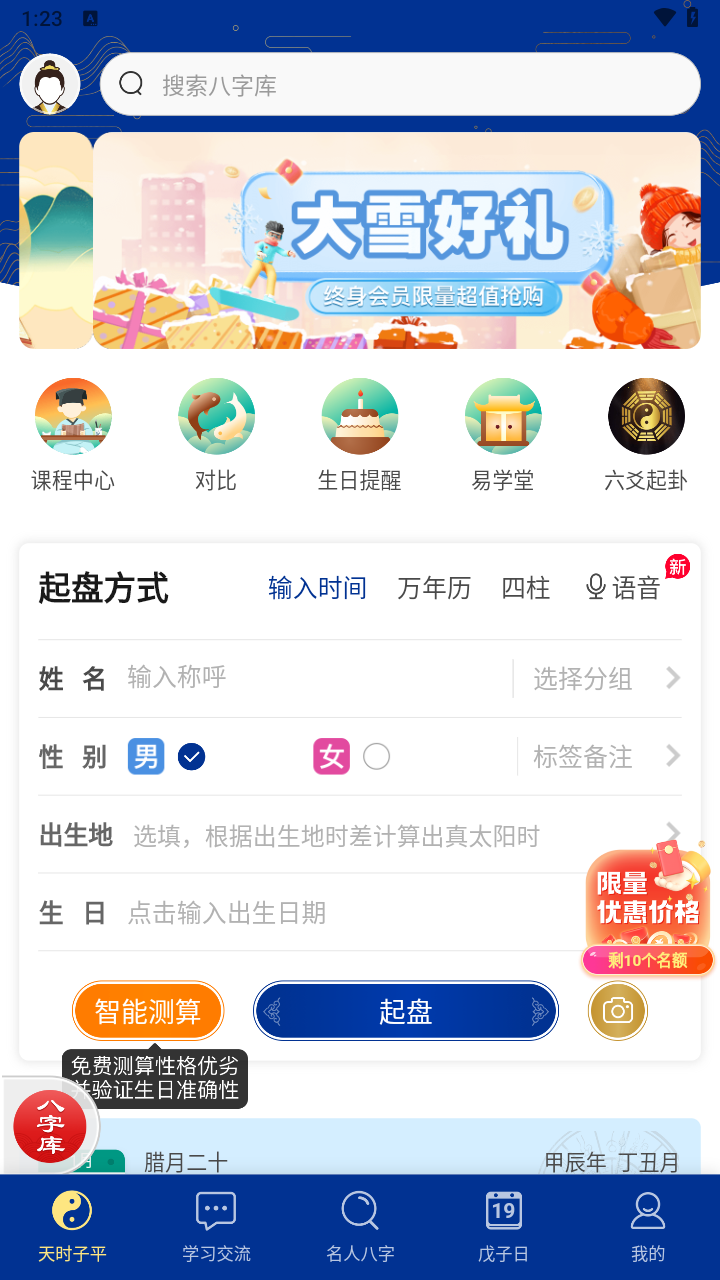720x1280 pixels.
Task: Switch to the 名人八字 tab
Action: [x=360, y=1227]
